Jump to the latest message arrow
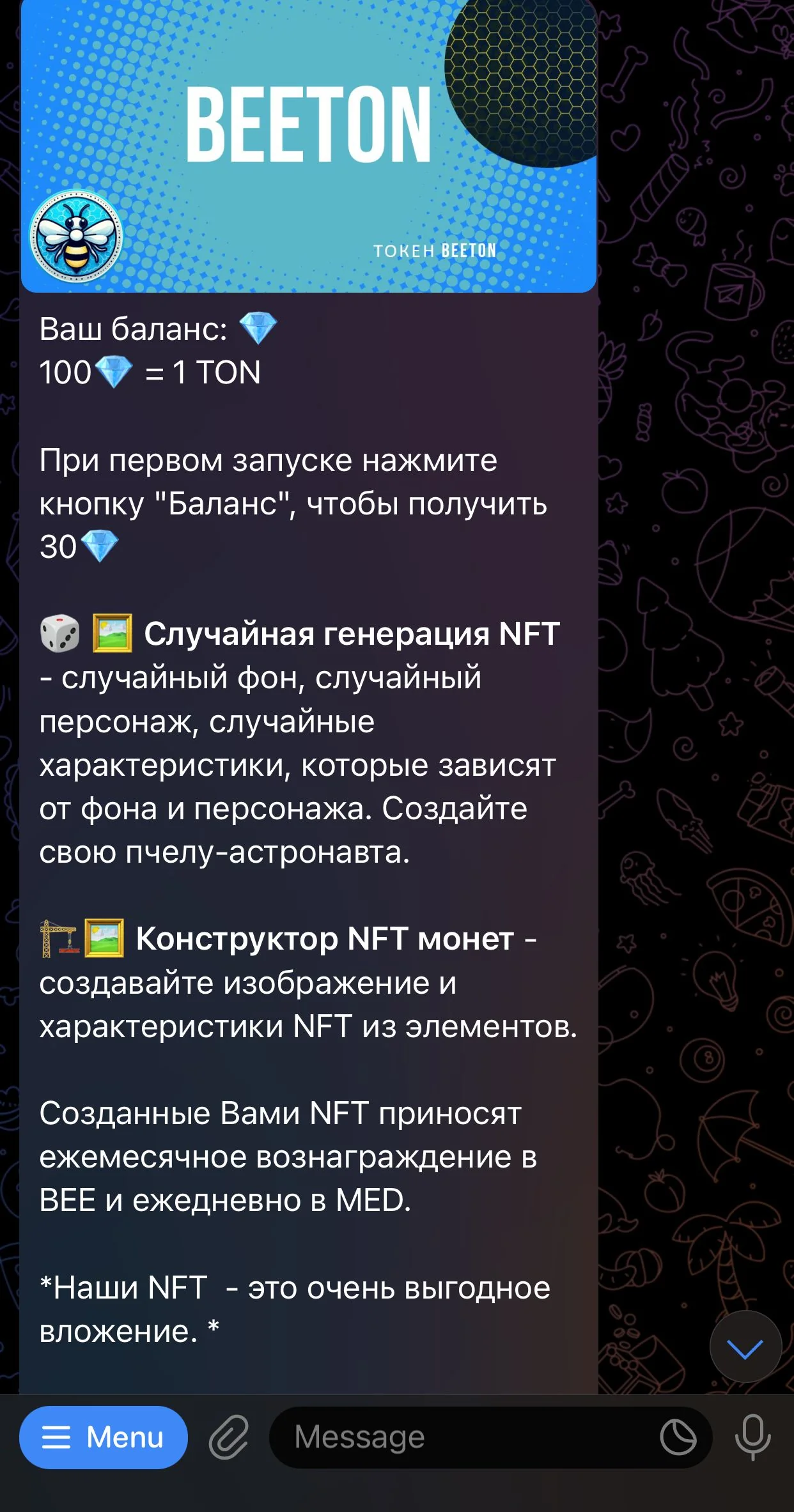Image resolution: width=794 pixels, height=1512 pixels. [x=745, y=1346]
